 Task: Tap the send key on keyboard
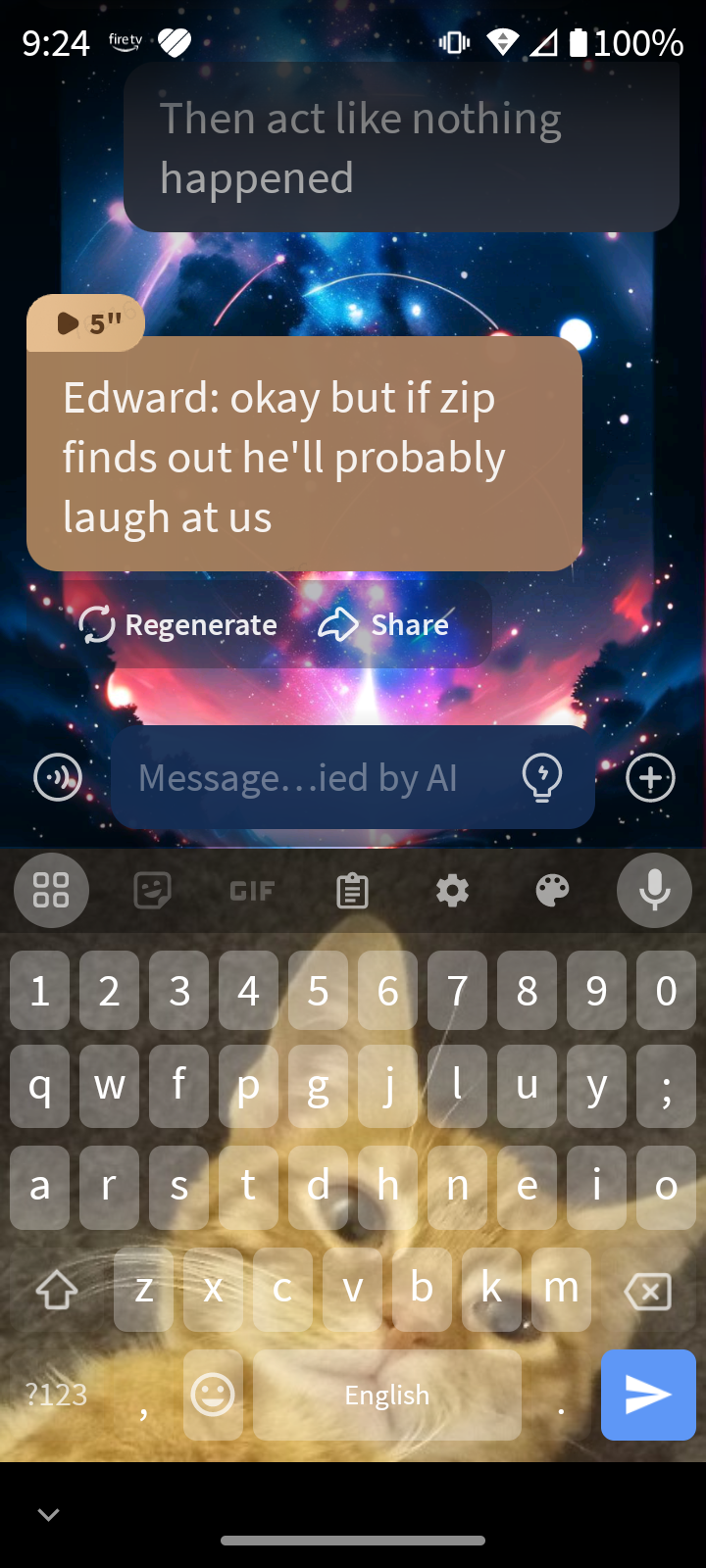point(648,1395)
